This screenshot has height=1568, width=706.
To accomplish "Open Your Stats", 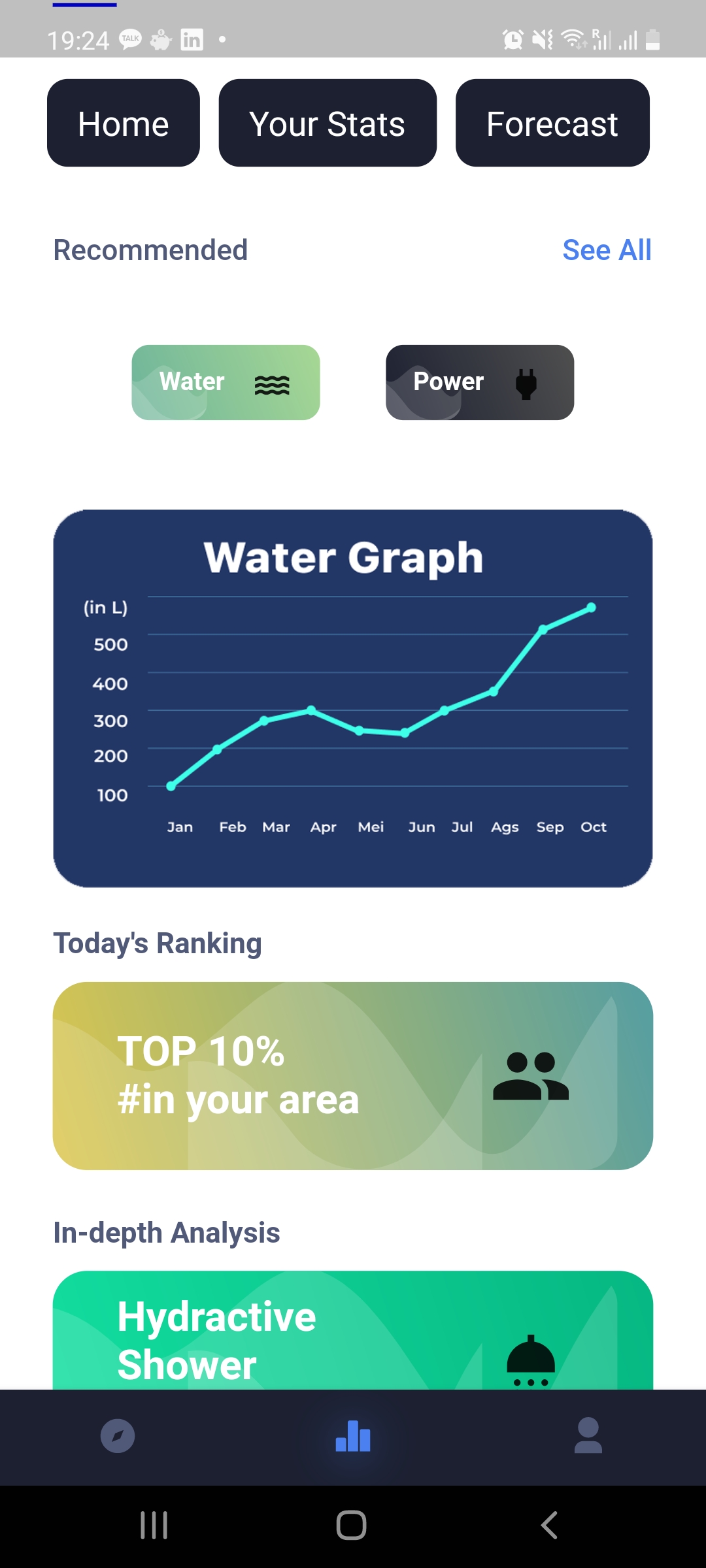I will click(328, 123).
